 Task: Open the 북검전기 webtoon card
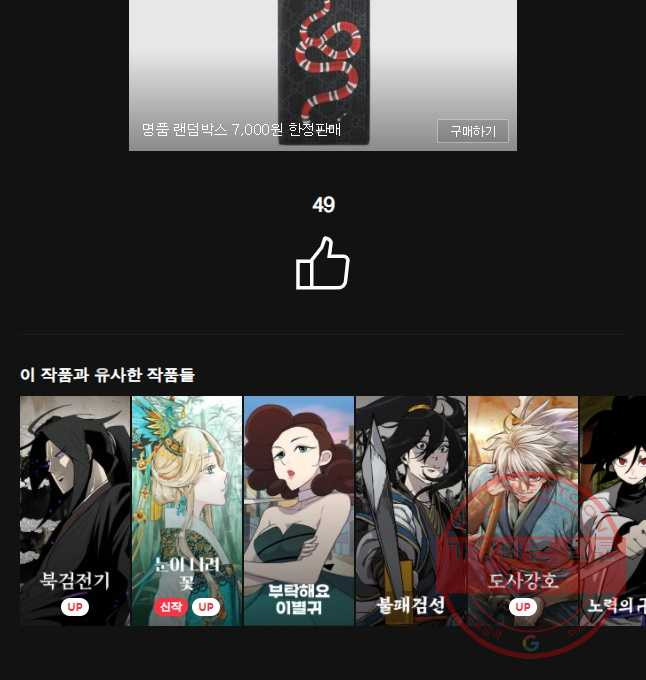click(x=75, y=510)
